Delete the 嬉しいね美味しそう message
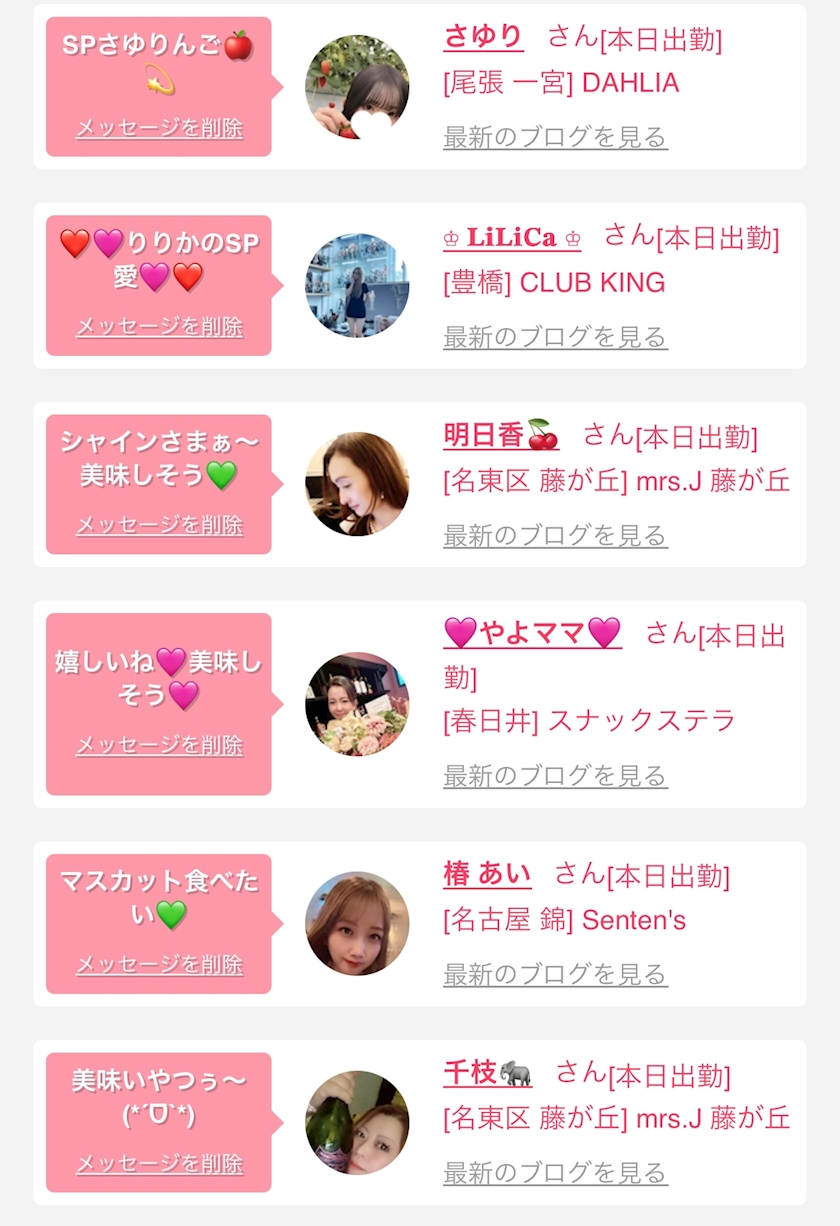The height and width of the screenshot is (1226, 840). (x=159, y=745)
